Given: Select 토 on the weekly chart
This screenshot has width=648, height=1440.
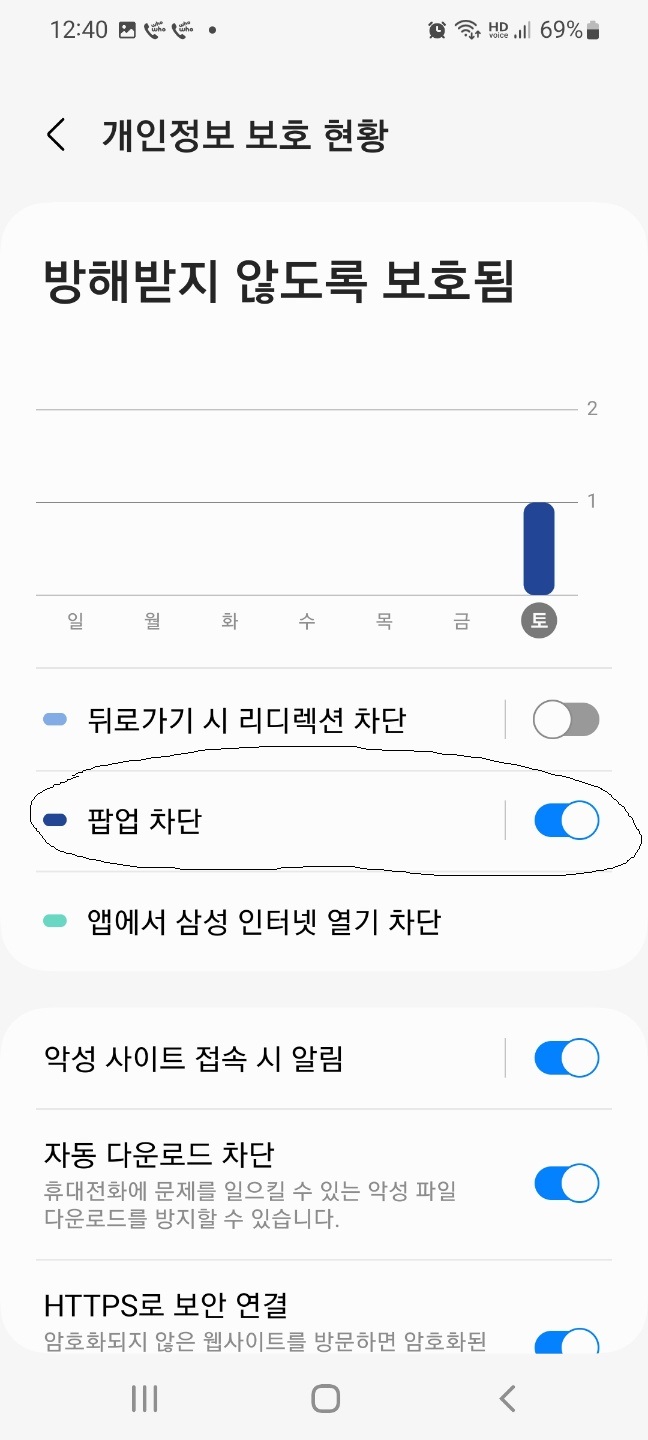Looking at the screenshot, I should coord(539,621).
